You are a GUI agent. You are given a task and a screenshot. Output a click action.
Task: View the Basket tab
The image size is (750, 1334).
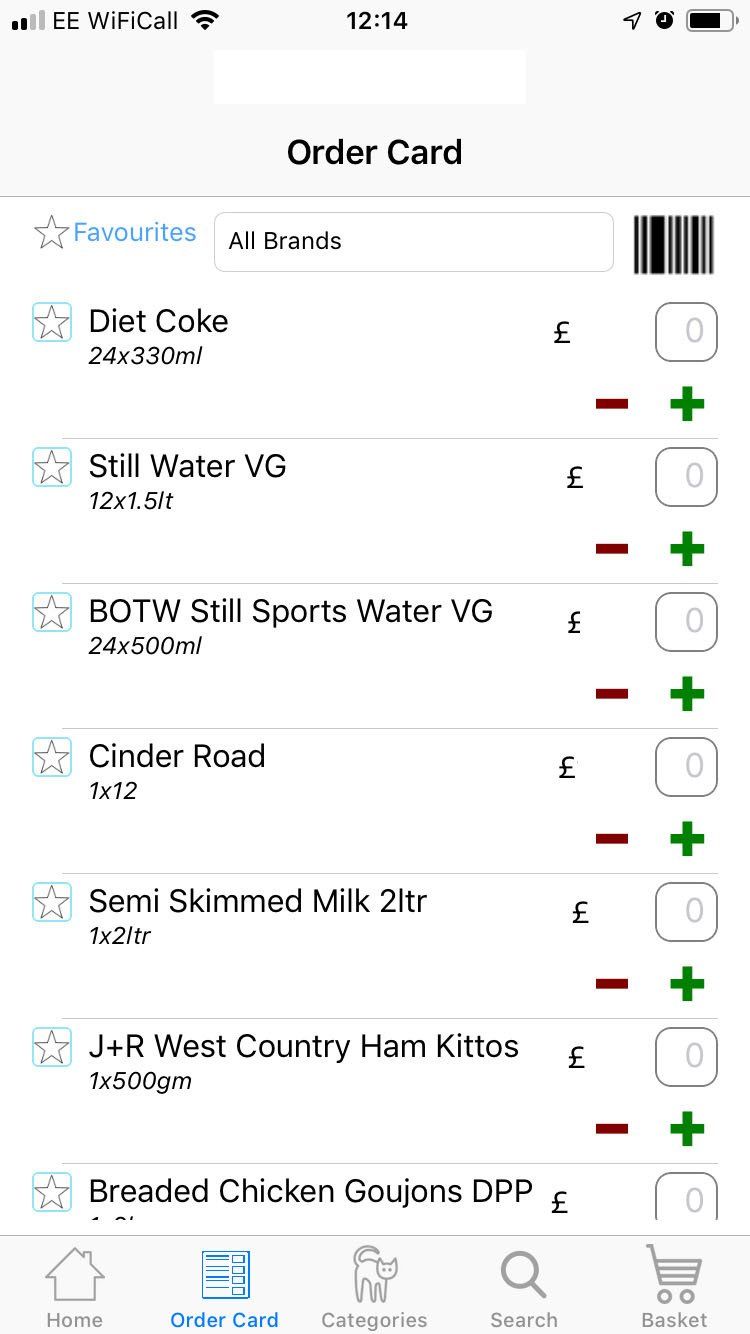point(674,1288)
